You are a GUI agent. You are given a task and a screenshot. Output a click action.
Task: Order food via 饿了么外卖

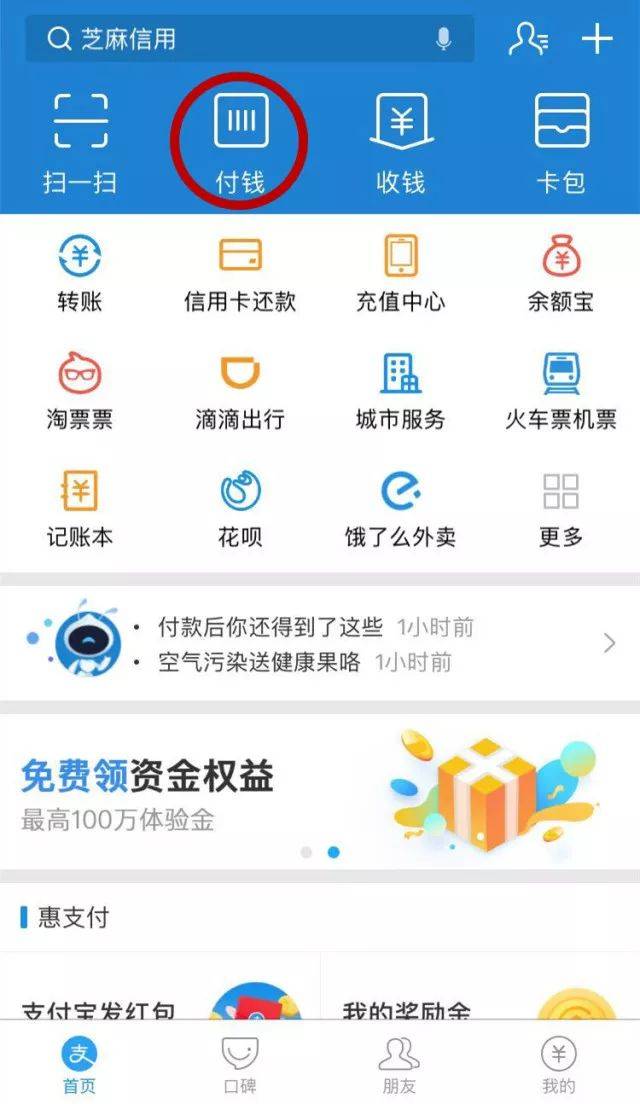coord(401,508)
